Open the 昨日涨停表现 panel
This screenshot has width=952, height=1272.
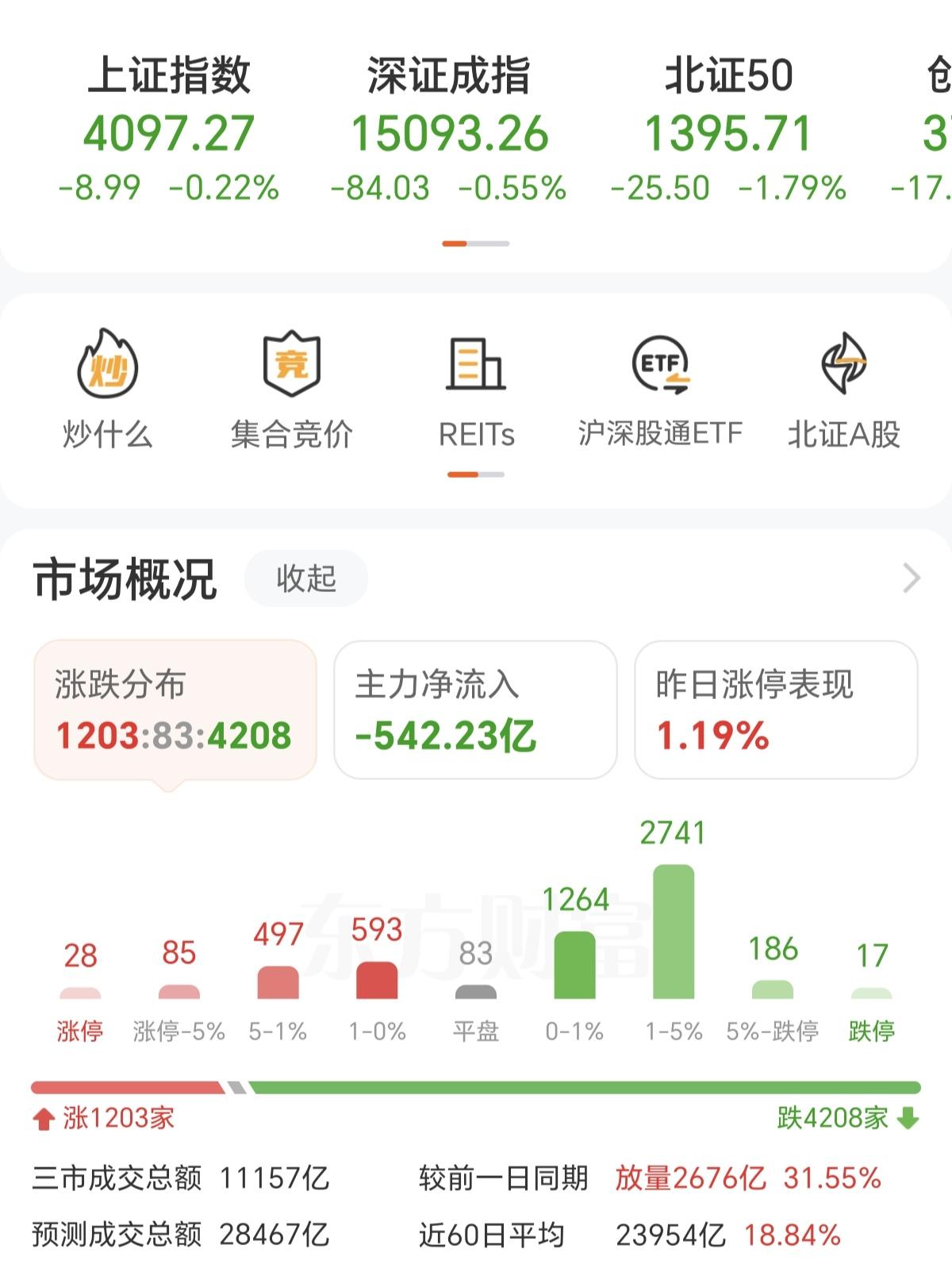click(x=773, y=710)
